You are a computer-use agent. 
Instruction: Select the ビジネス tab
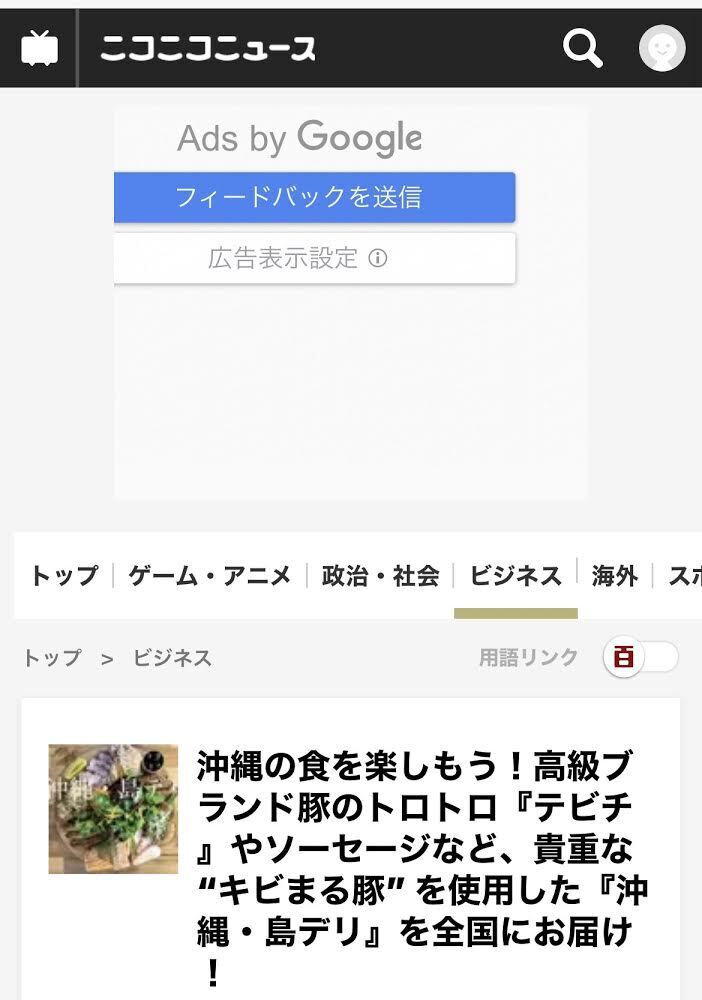tap(515, 576)
